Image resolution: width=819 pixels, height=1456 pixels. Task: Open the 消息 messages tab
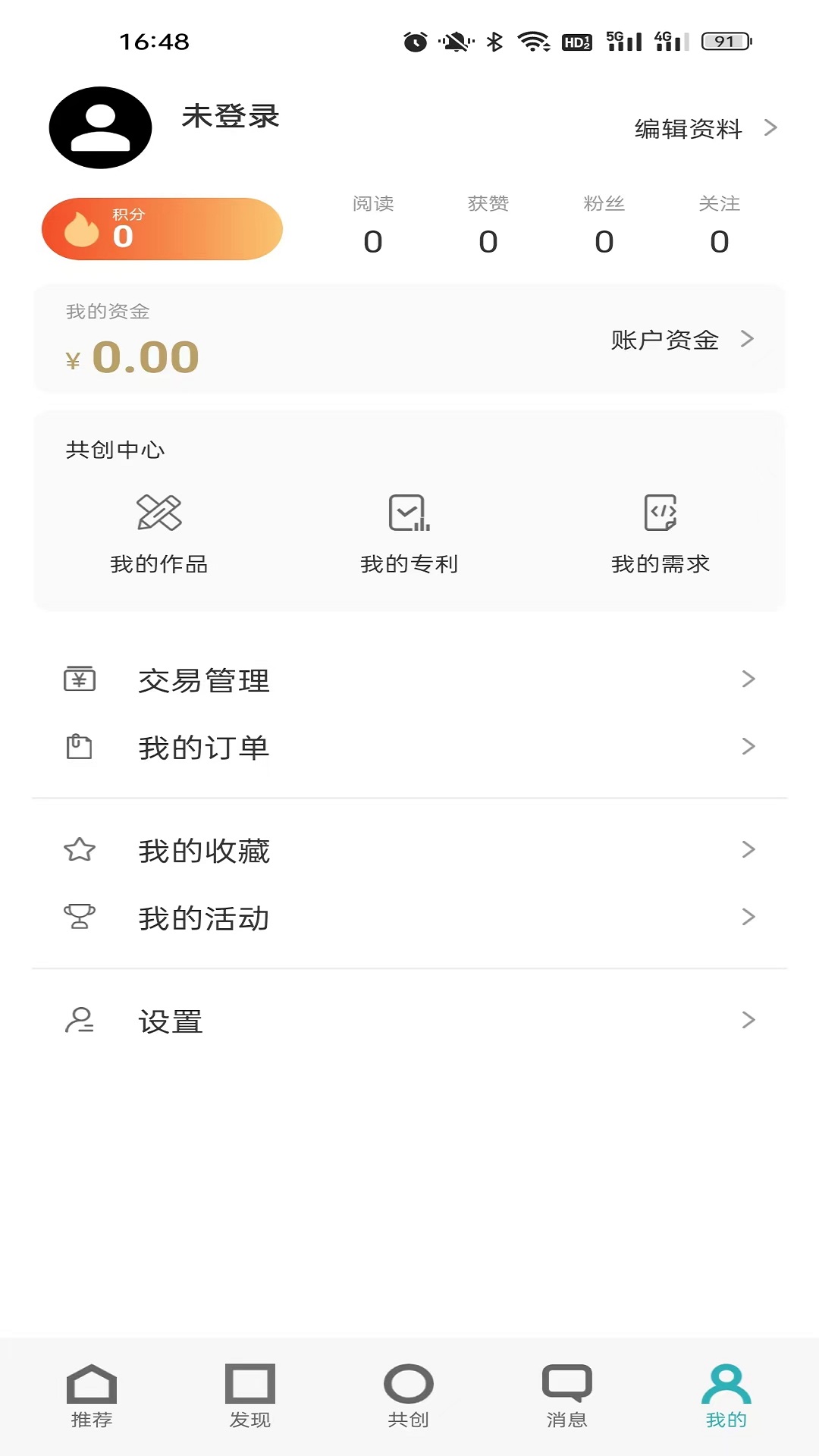(567, 1396)
